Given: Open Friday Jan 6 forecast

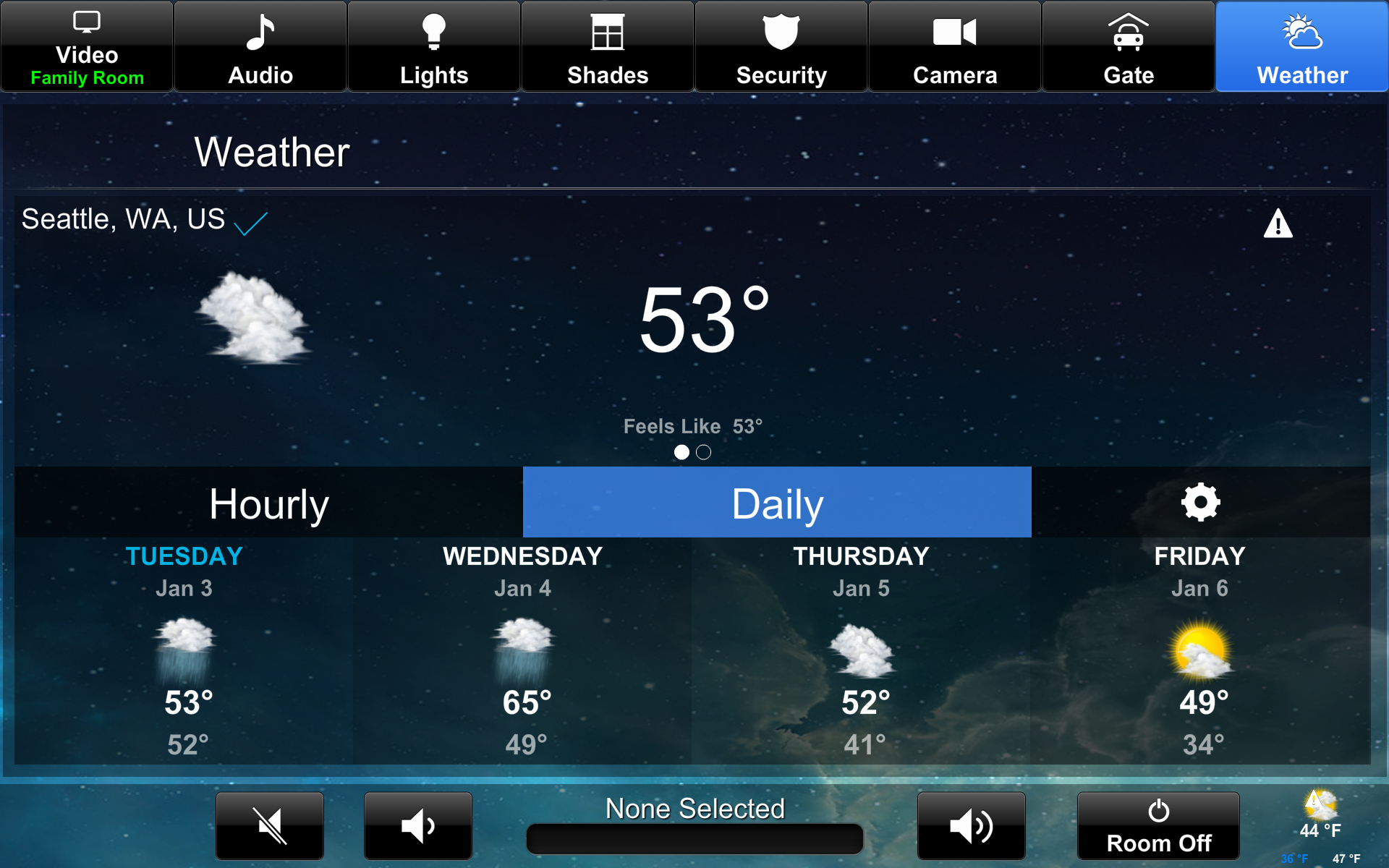Looking at the screenshot, I should coord(1199,650).
